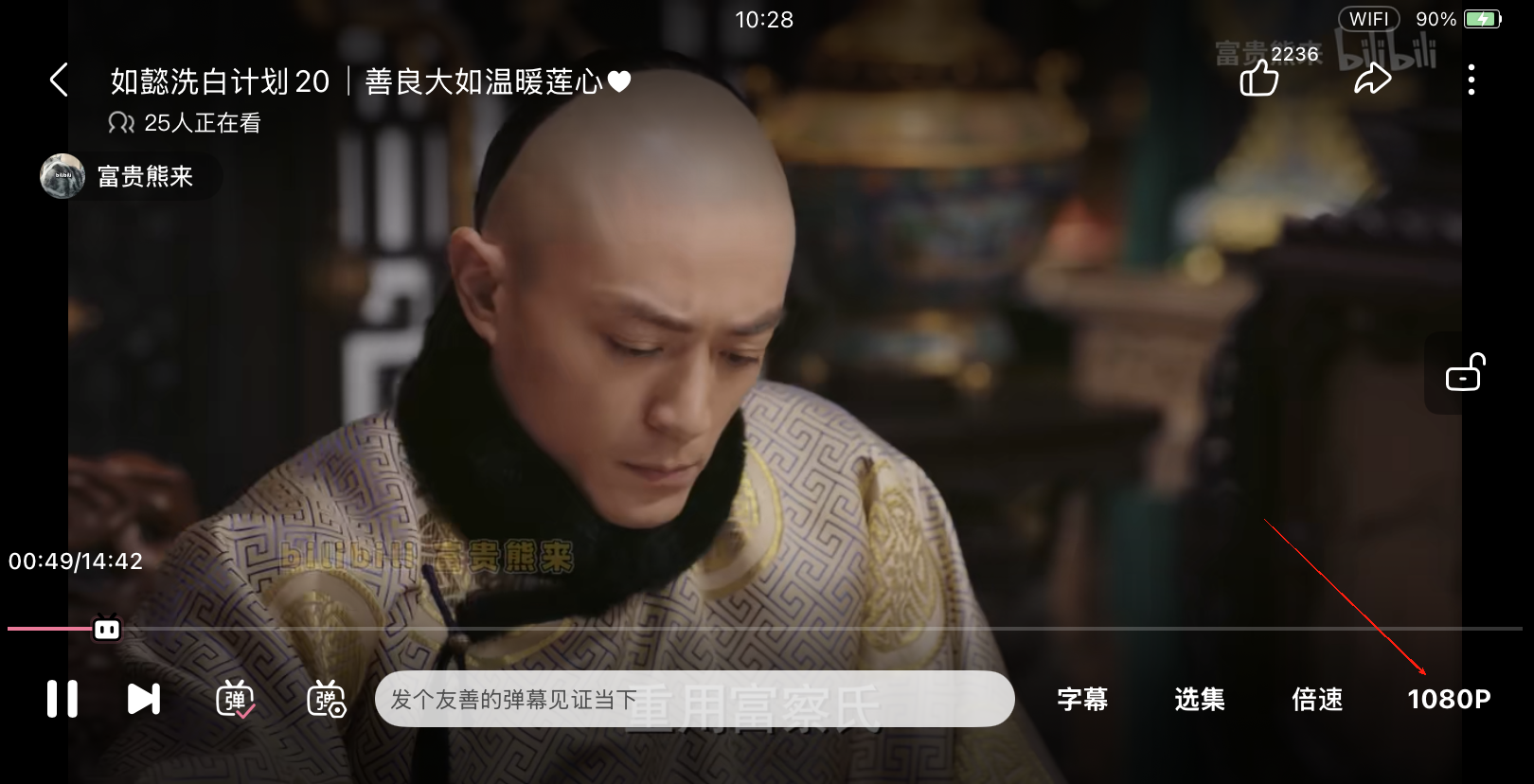Open 字幕 subtitle options
This screenshot has width=1534, height=784.
coord(1082,700)
